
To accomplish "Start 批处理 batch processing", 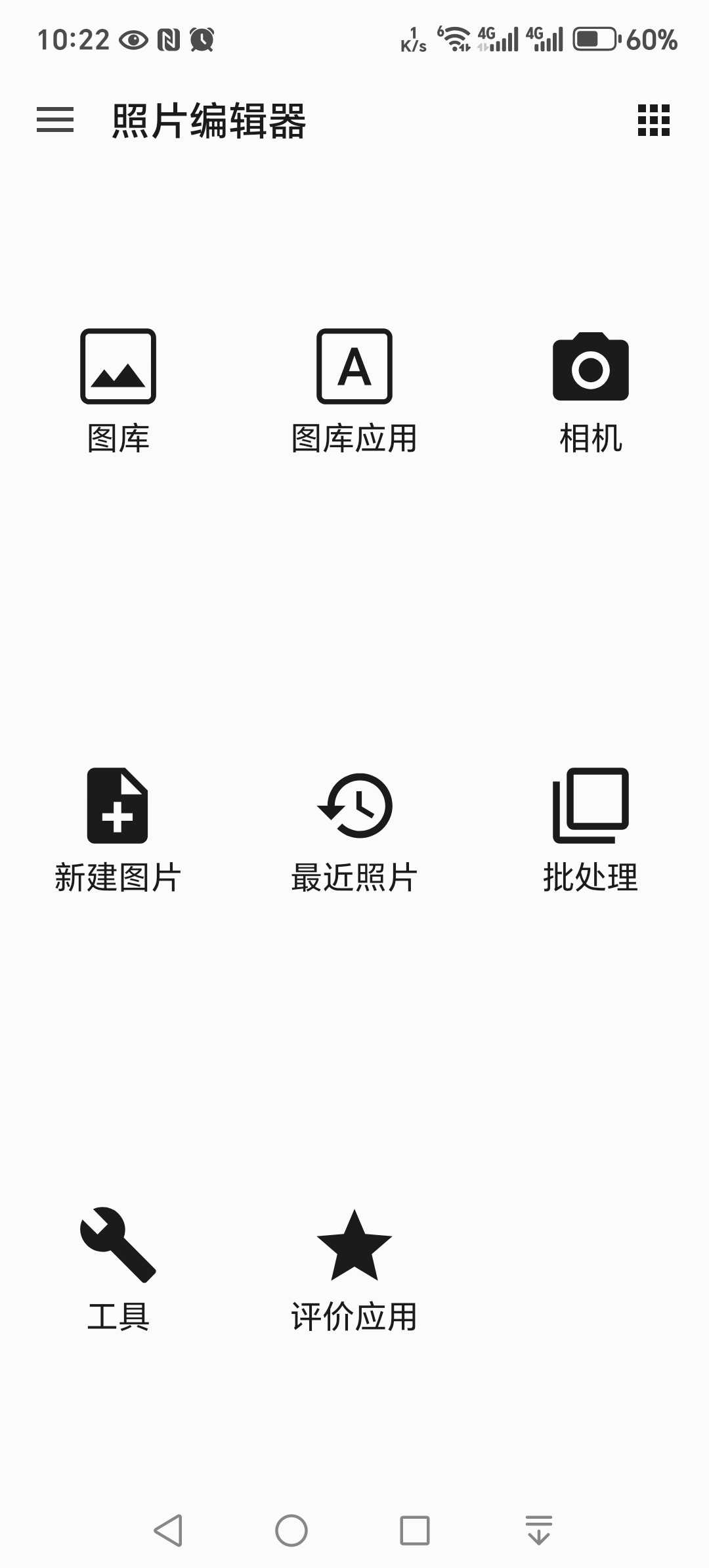I will point(591,831).
